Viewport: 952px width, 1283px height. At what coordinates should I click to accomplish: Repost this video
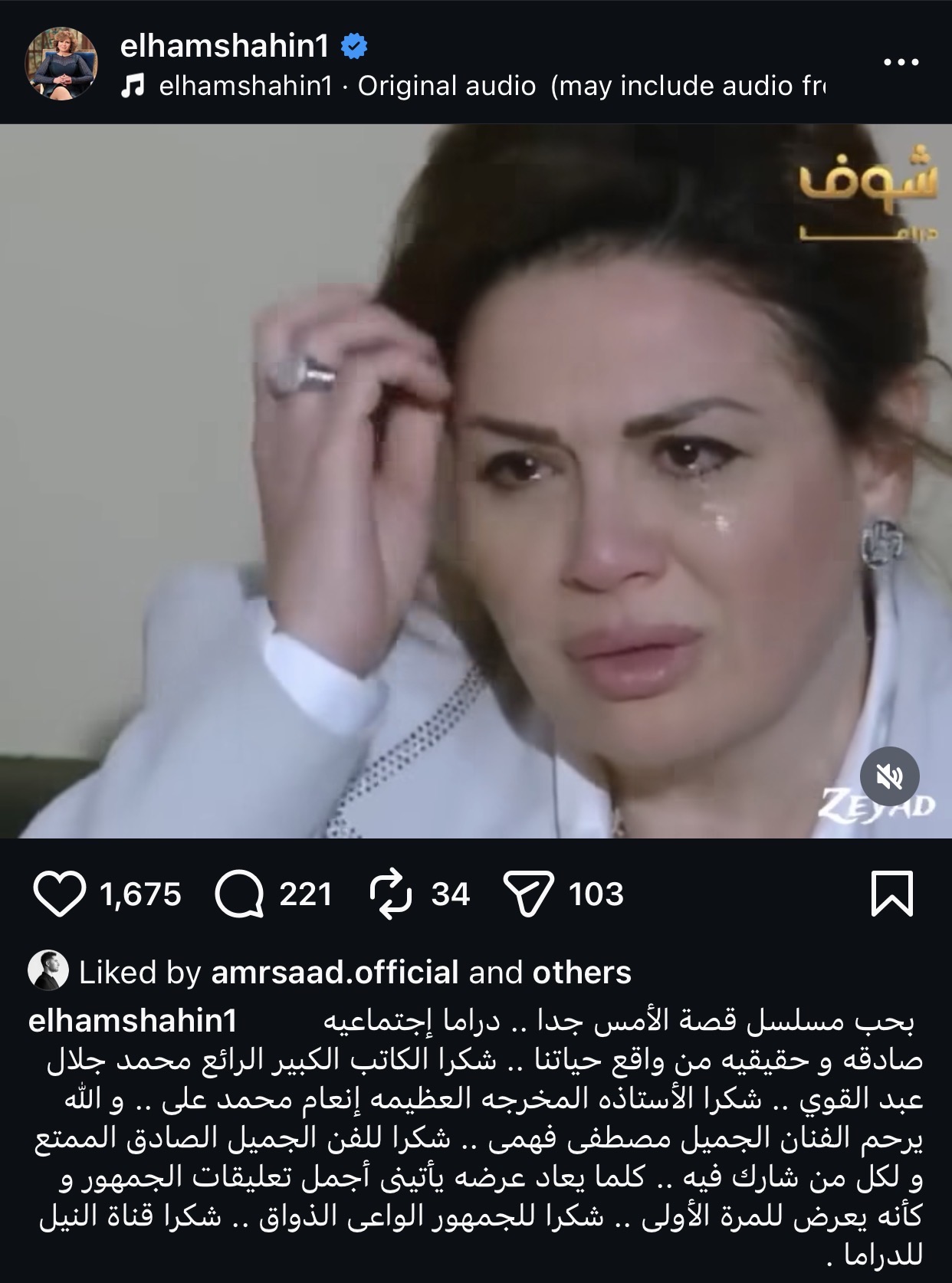pyautogui.click(x=391, y=894)
